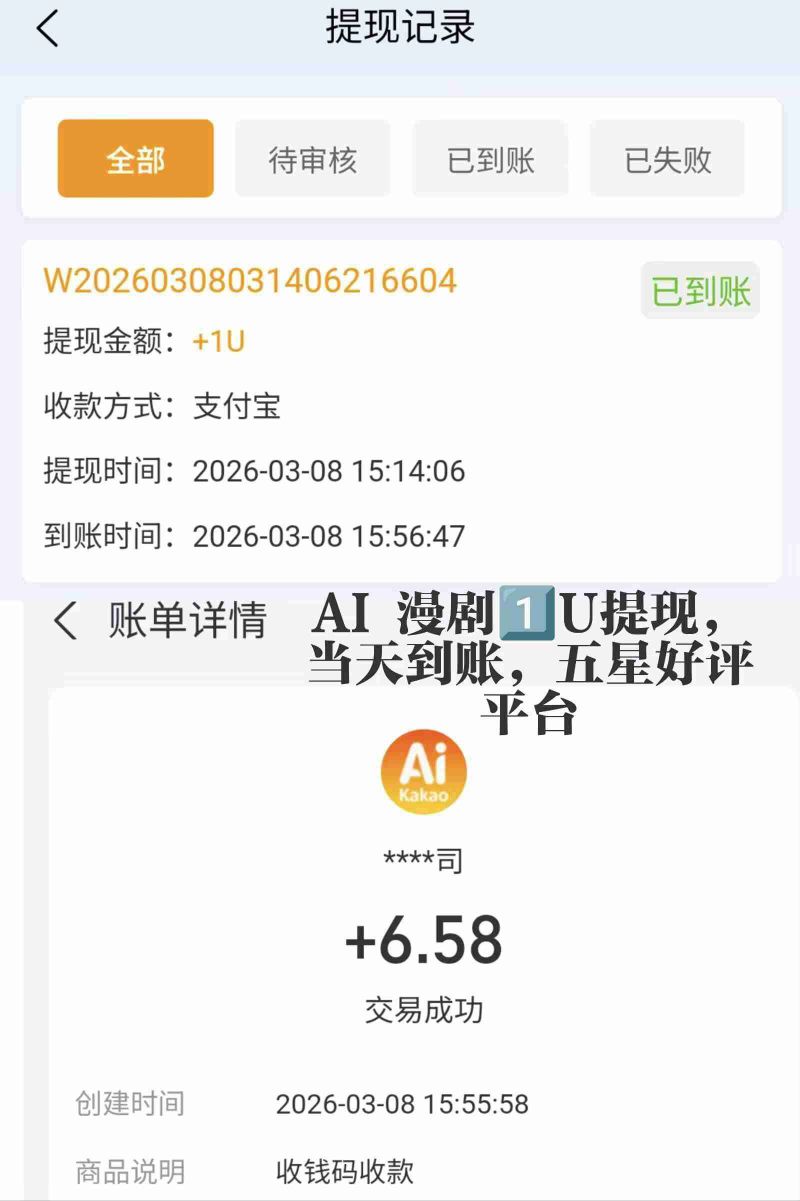
Task: Tap the masked payee name ****司
Action: point(424,861)
